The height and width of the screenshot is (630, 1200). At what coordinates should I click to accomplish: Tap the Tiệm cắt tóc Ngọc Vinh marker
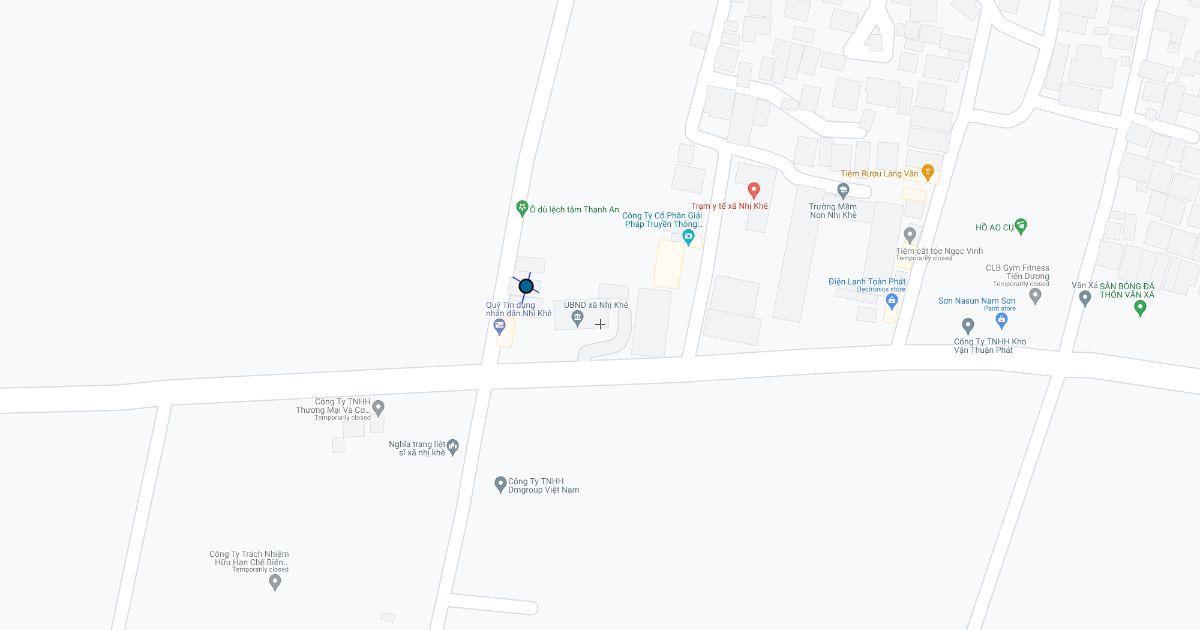point(909,235)
